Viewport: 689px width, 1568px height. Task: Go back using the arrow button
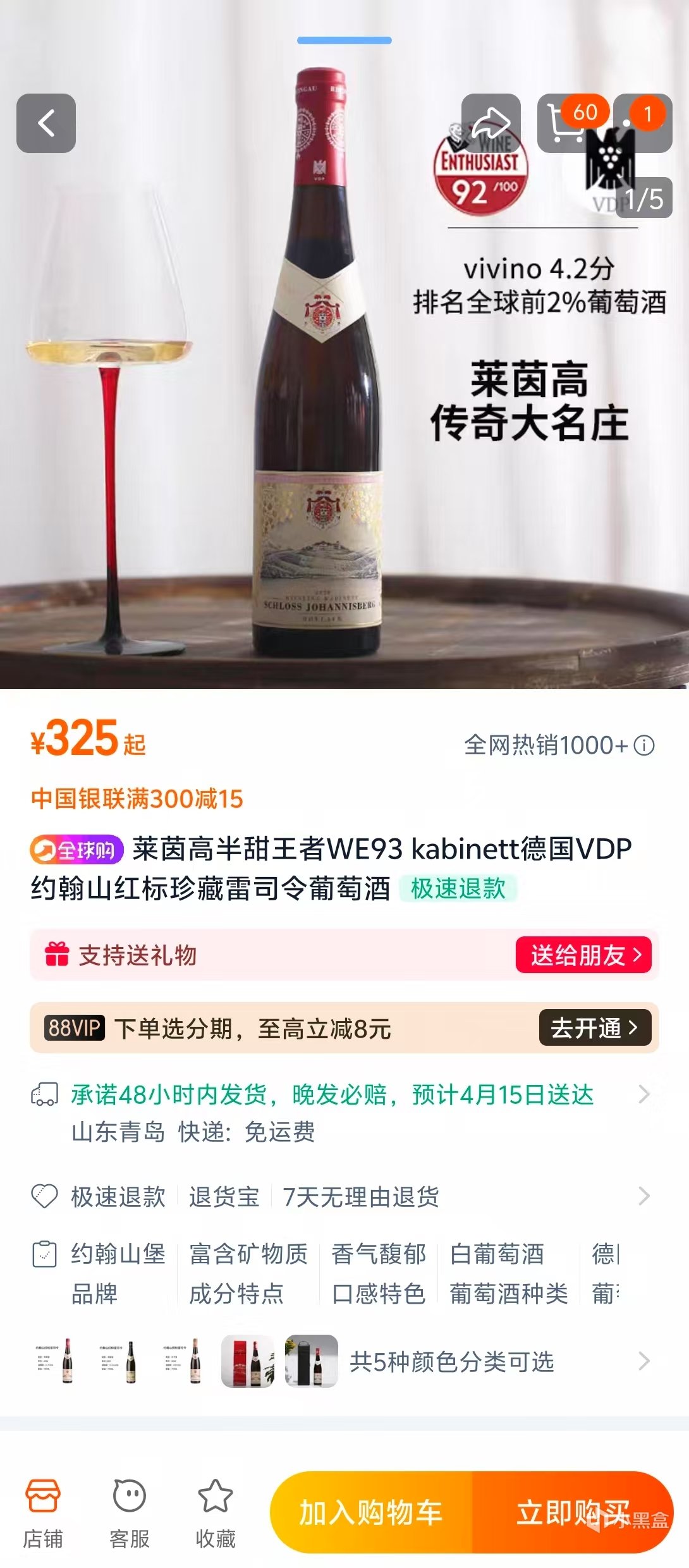pos(46,123)
